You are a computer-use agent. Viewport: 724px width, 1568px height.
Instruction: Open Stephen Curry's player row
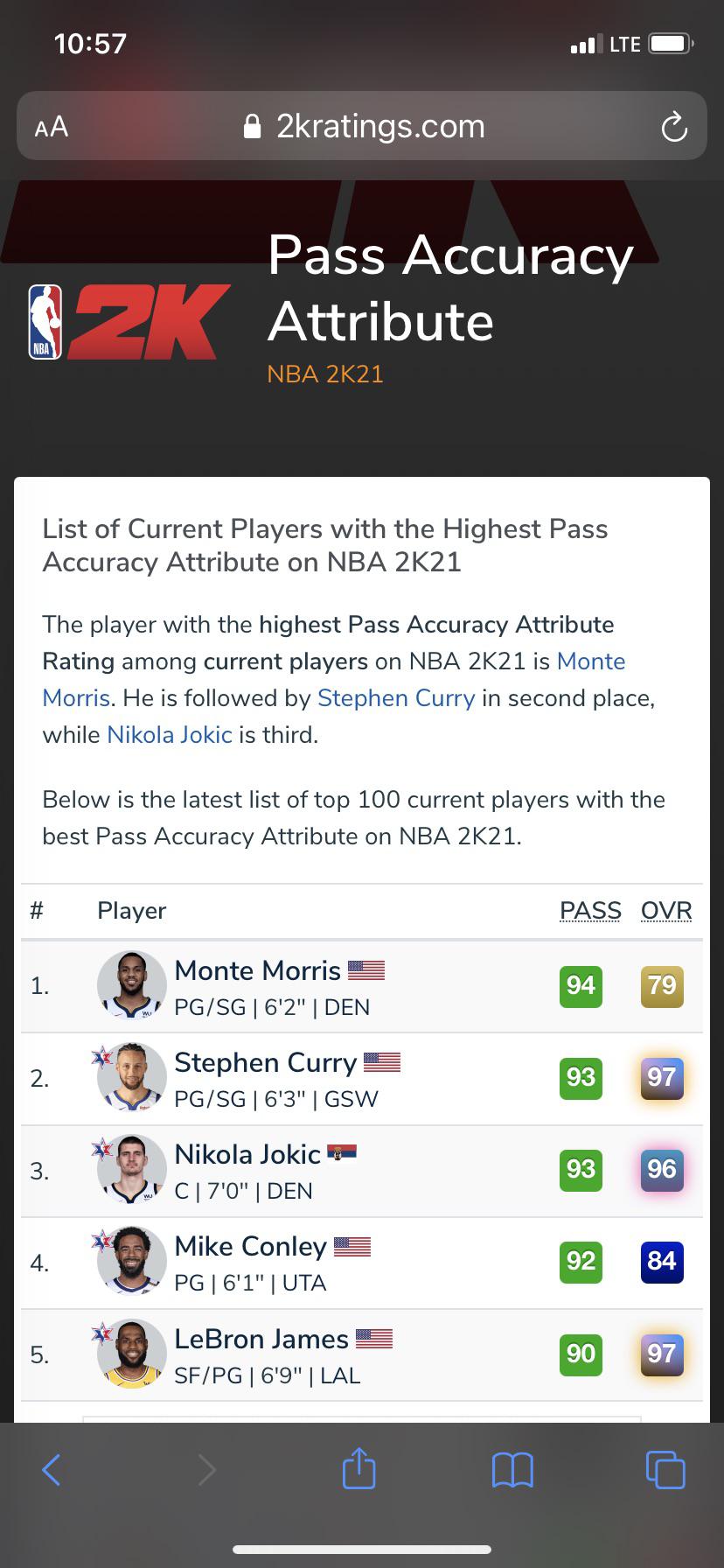[x=265, y=1062]
